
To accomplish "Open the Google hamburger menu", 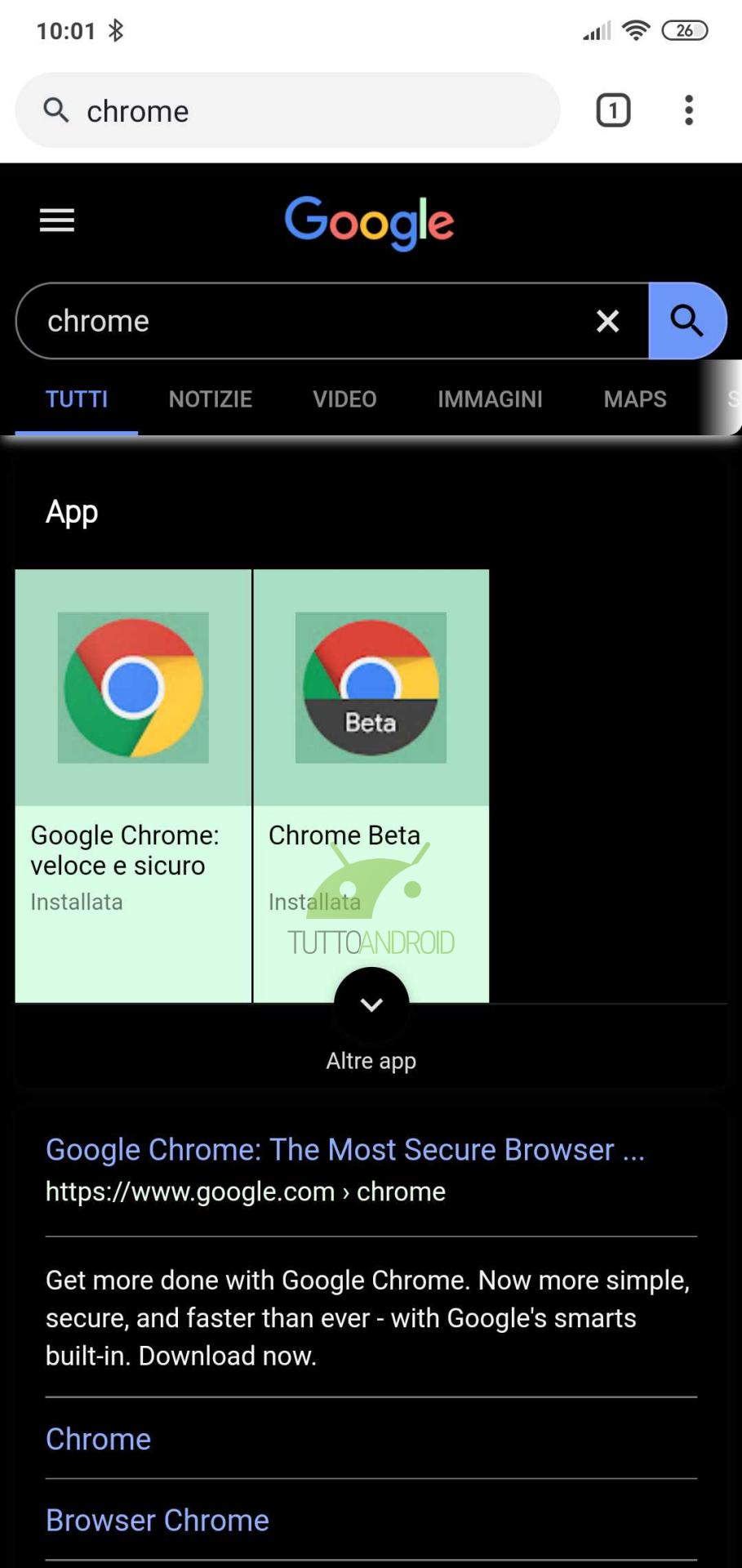I will (57, 220).
